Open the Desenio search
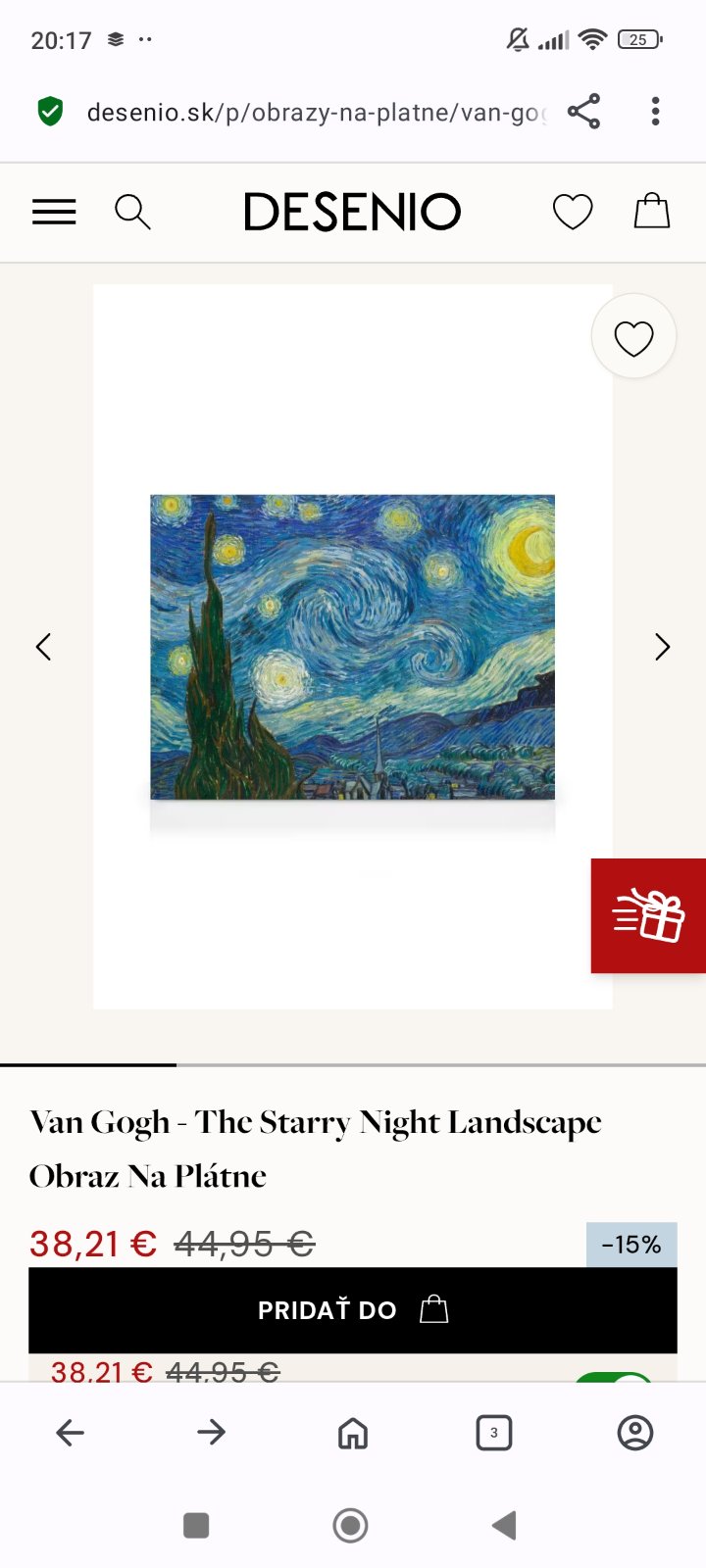This screenshot has width=706, height=1568. 132,212
